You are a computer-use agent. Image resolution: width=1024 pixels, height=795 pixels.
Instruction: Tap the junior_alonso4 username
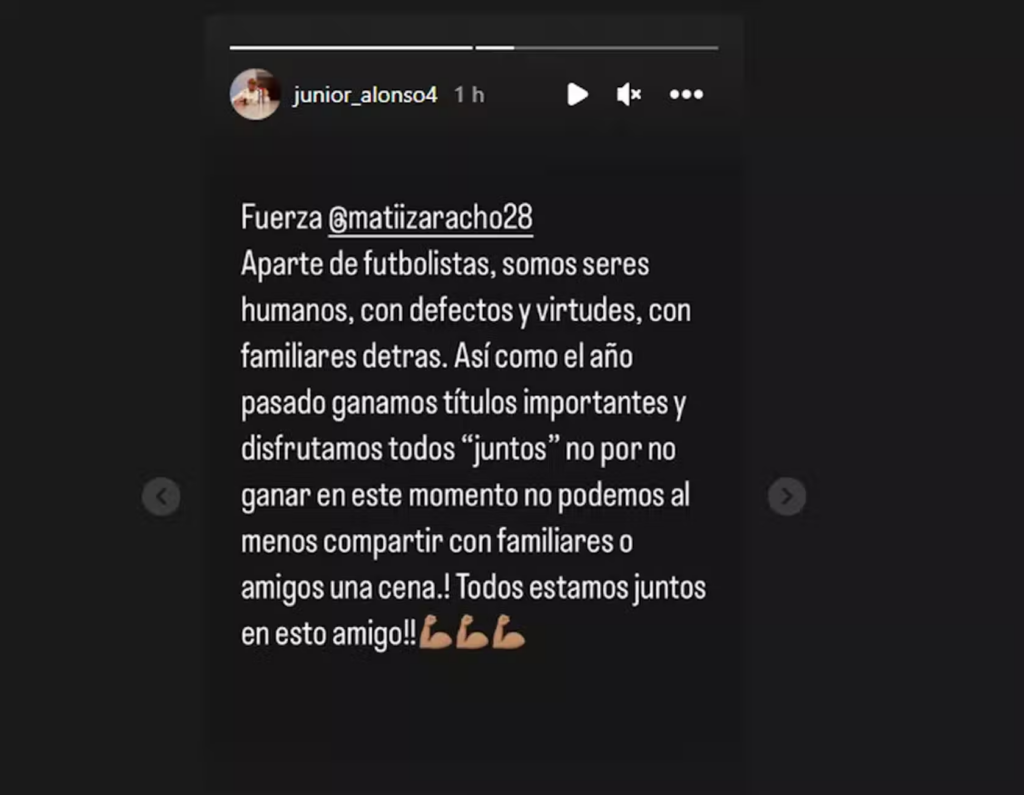(x=365, y=95)
